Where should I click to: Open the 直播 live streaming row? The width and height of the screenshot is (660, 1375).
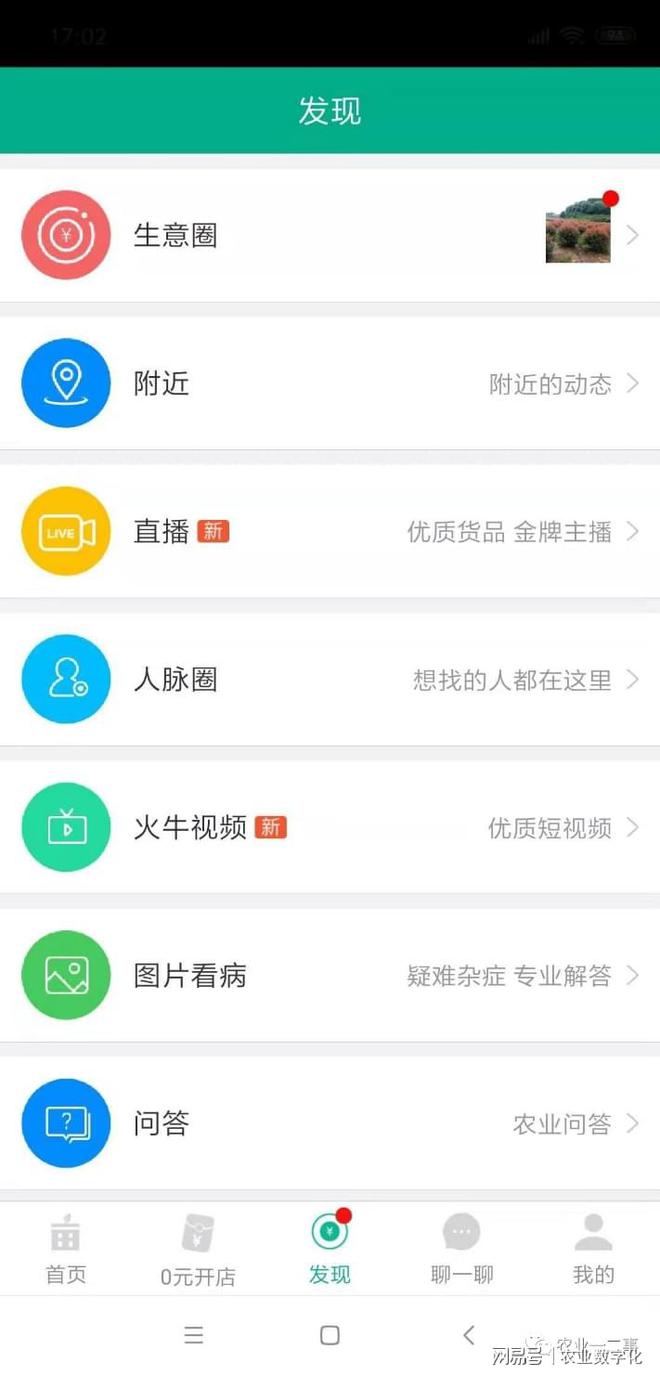click(330, 531)
